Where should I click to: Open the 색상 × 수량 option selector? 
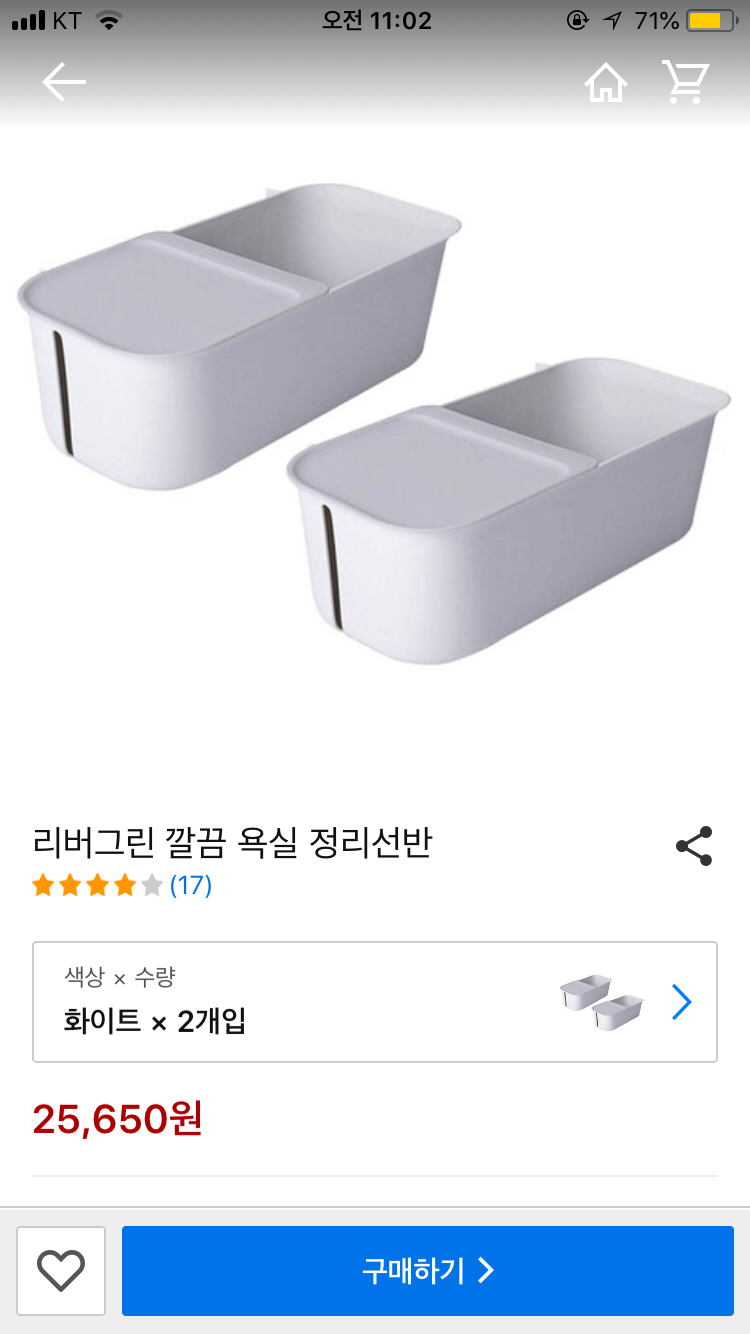[x=375, y=1001]
